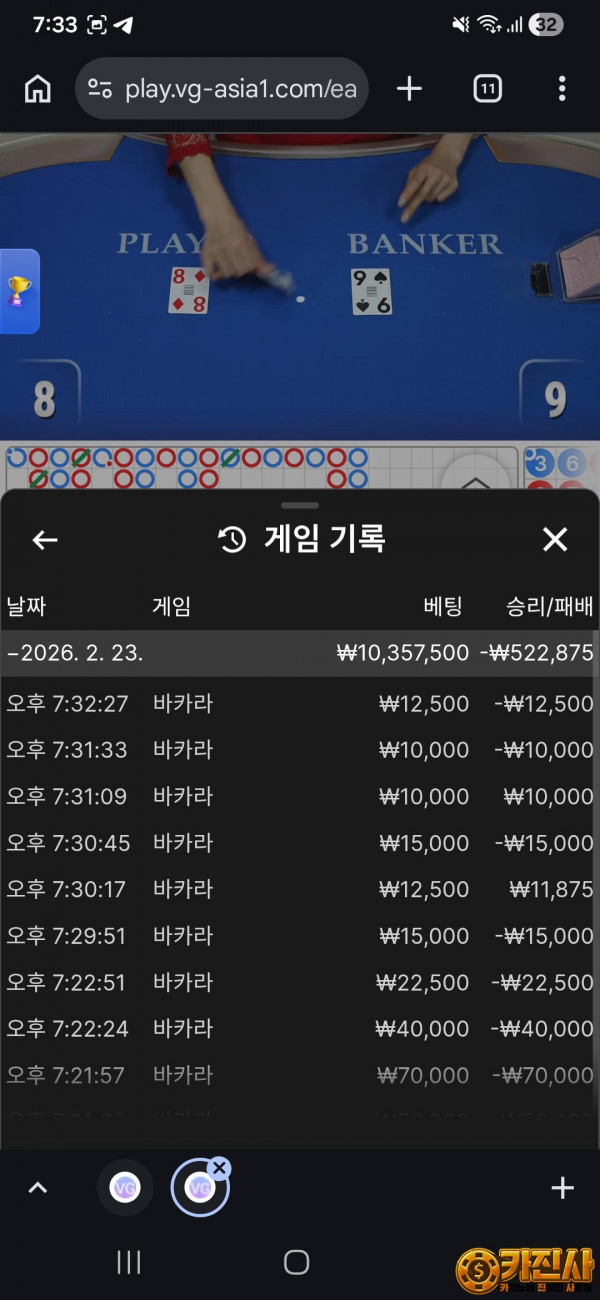
Task: Go back from the game history panel
Action: click(45, 540)
